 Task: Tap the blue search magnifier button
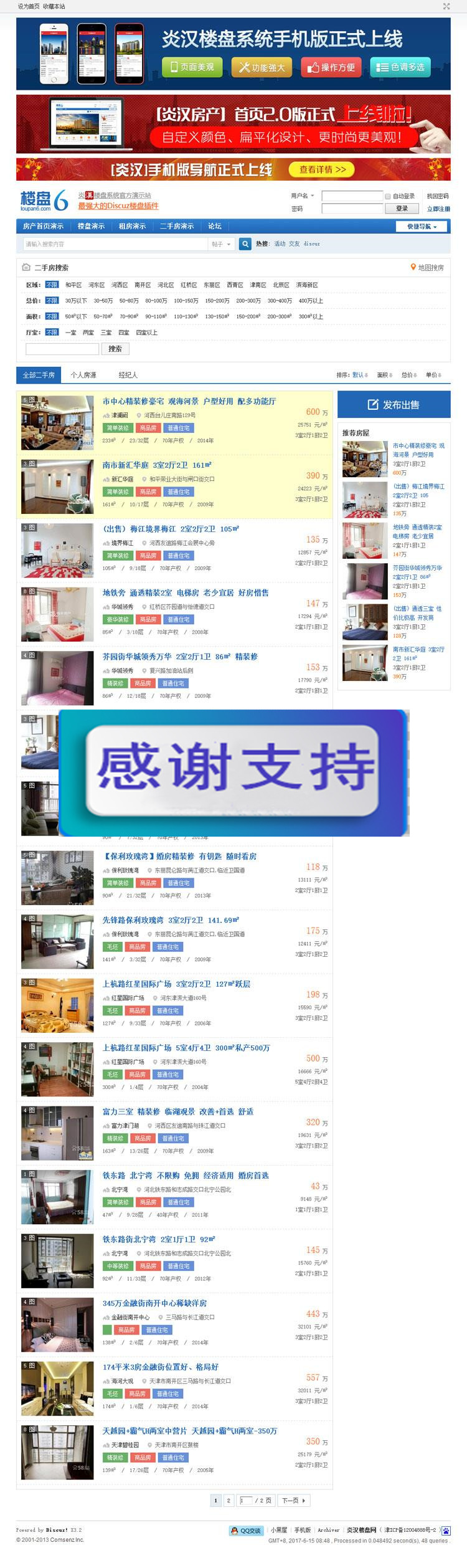(x=245, y=244)
